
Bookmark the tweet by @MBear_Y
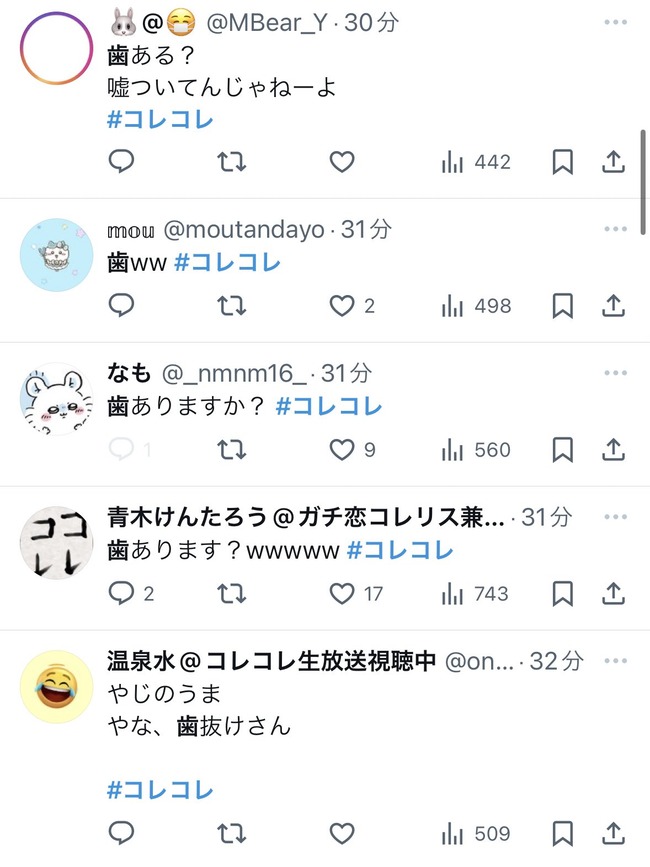(x=563, y=163)
